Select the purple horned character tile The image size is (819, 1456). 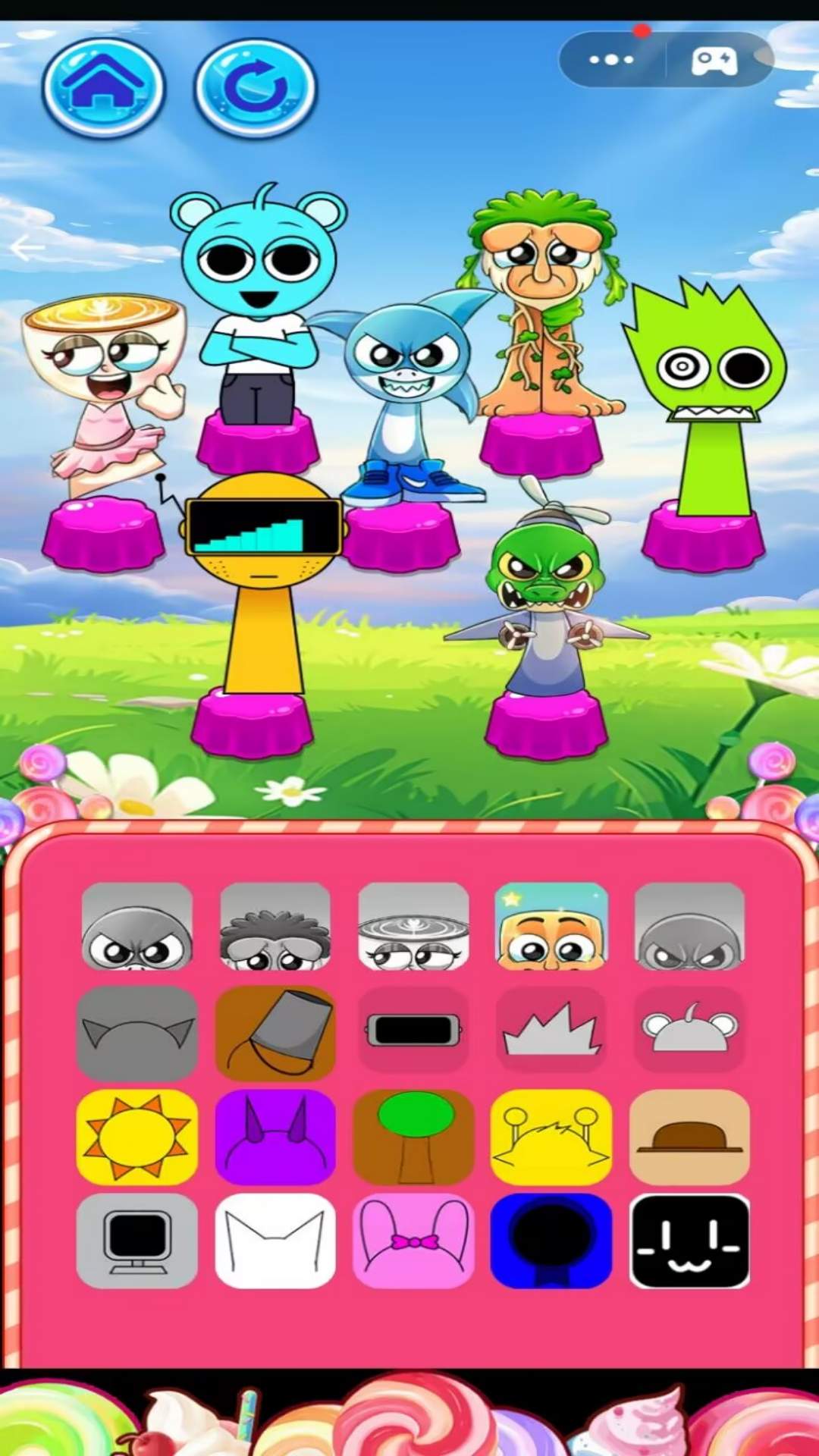(x=275, y=1137)
